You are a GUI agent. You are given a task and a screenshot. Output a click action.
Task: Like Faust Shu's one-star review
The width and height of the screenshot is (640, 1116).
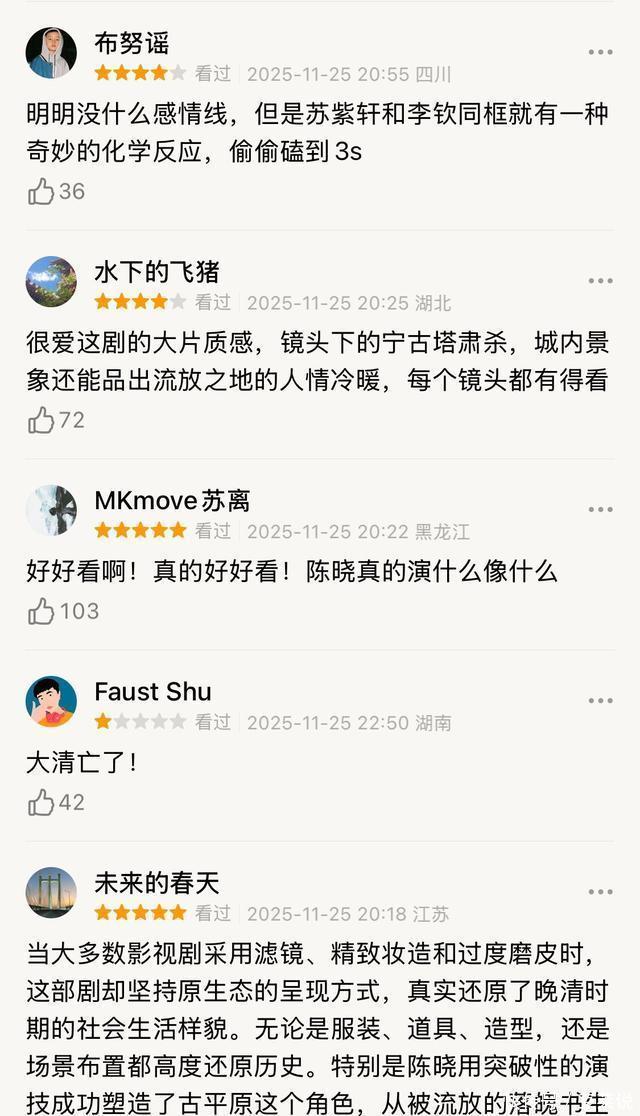pyautogui.click(x=42, y=802)
